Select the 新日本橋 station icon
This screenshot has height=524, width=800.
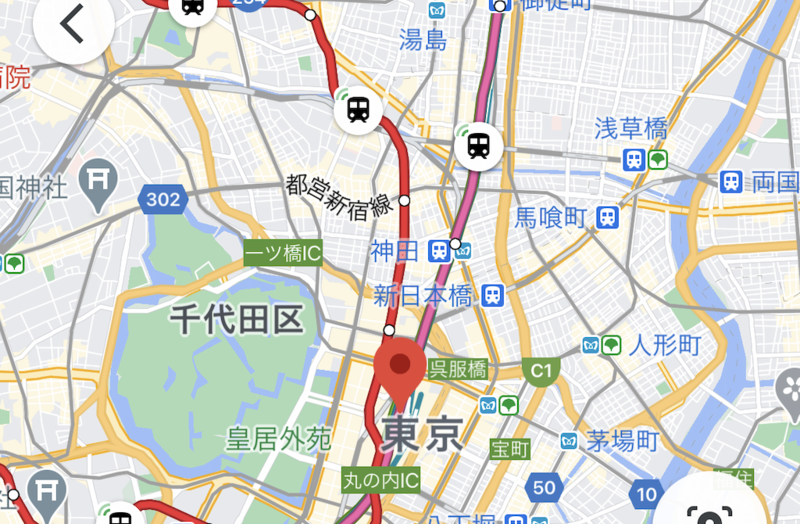(491, 295)
